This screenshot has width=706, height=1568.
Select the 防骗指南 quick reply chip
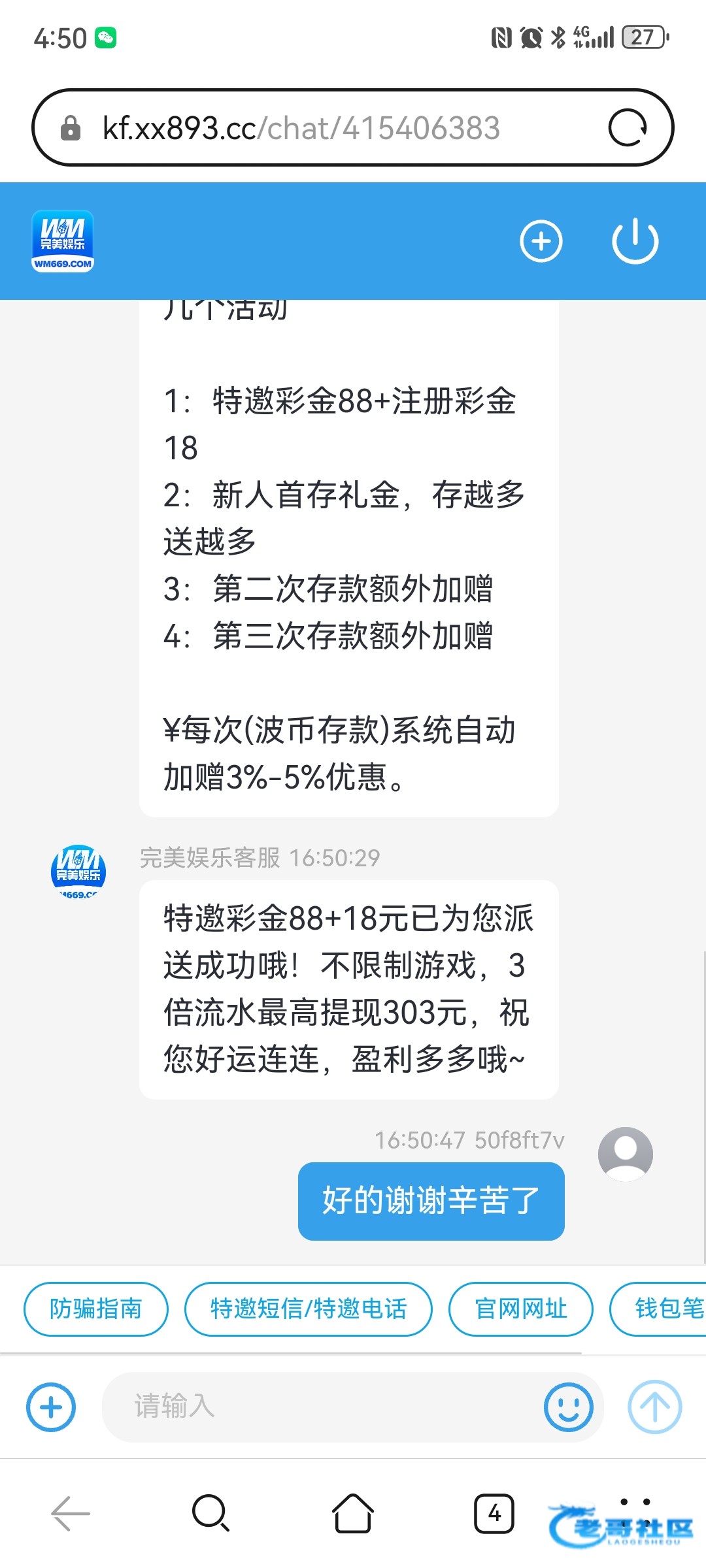click(x=96, y=1309)
